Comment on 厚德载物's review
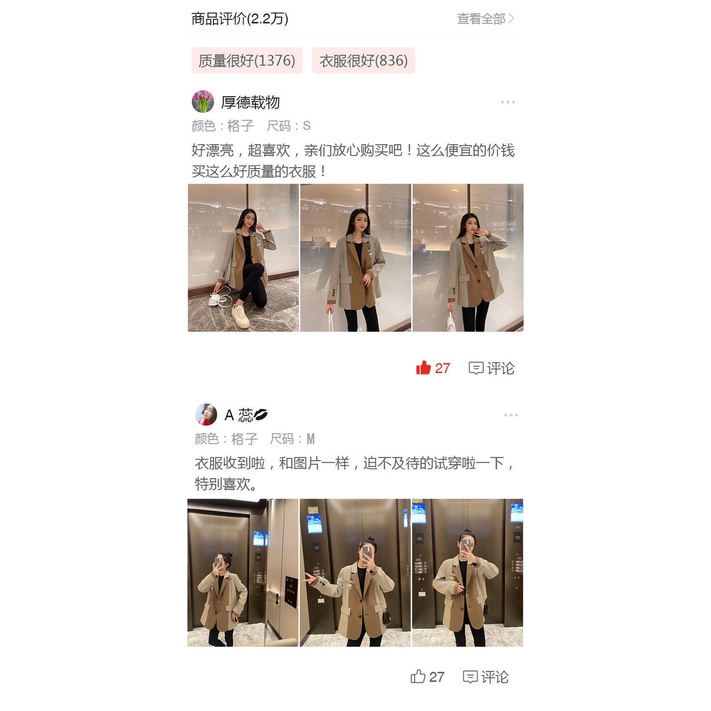 pos(491,368)
